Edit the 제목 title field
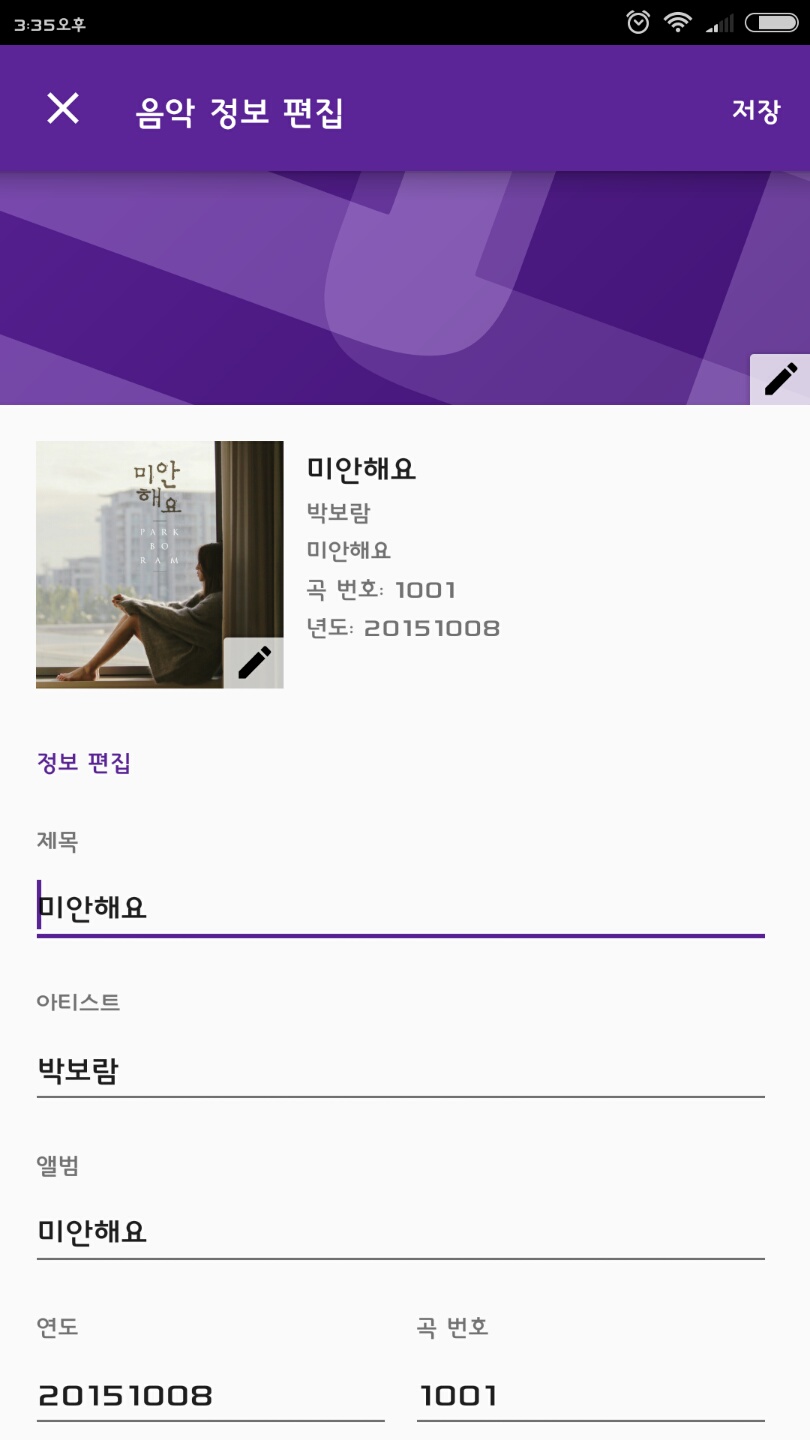The image size is (810, 1440). 400,908
